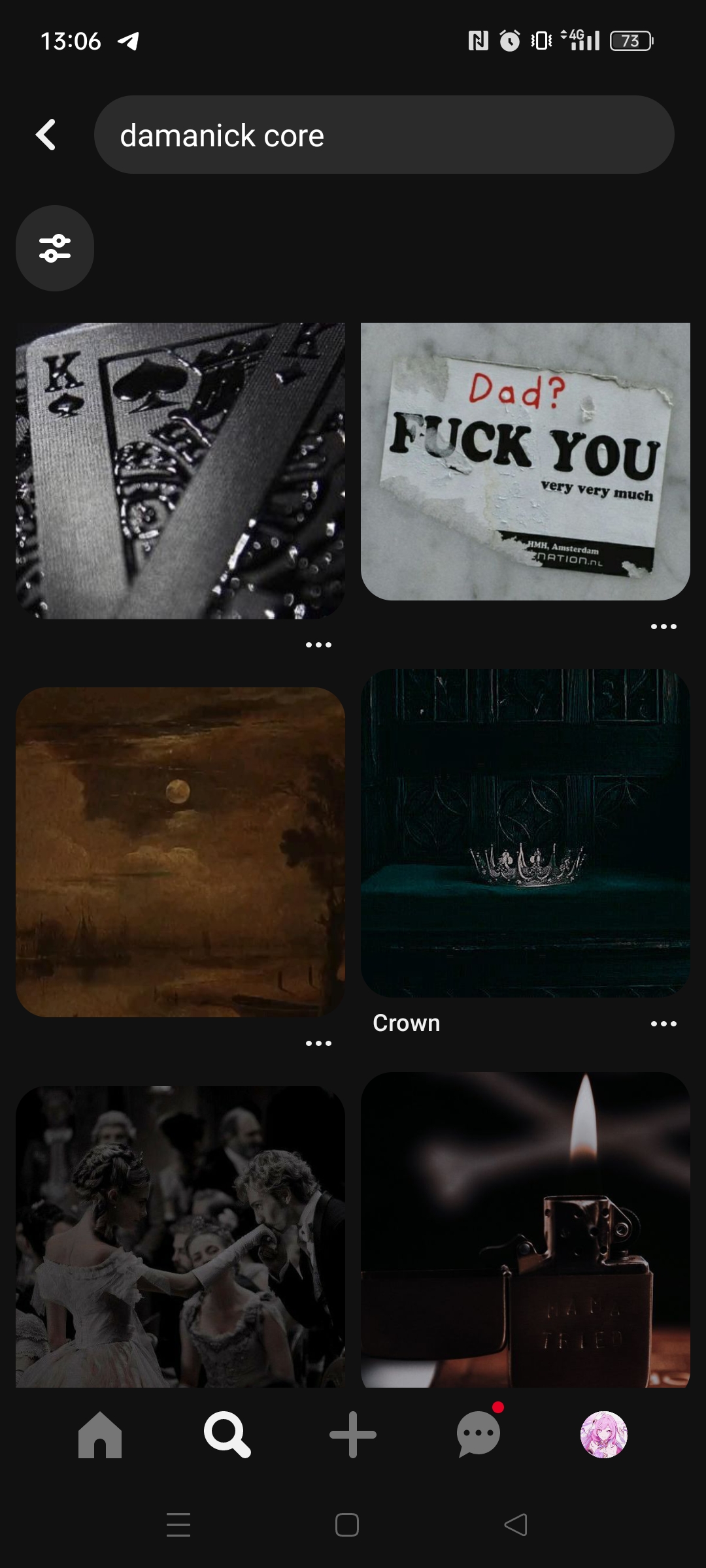
Task: Switch to the Home tab
Action: click(100, 1435)
